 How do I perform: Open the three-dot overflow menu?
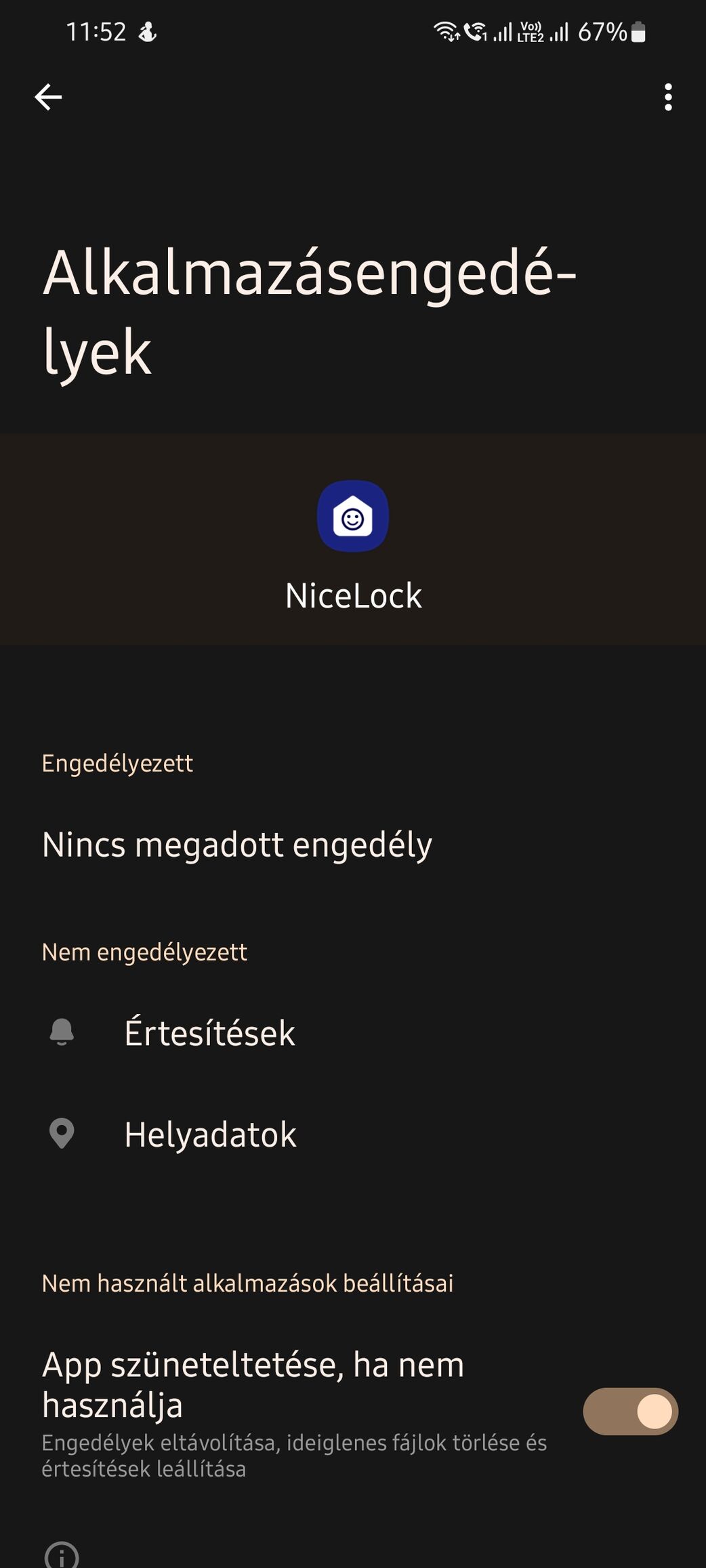668,97
